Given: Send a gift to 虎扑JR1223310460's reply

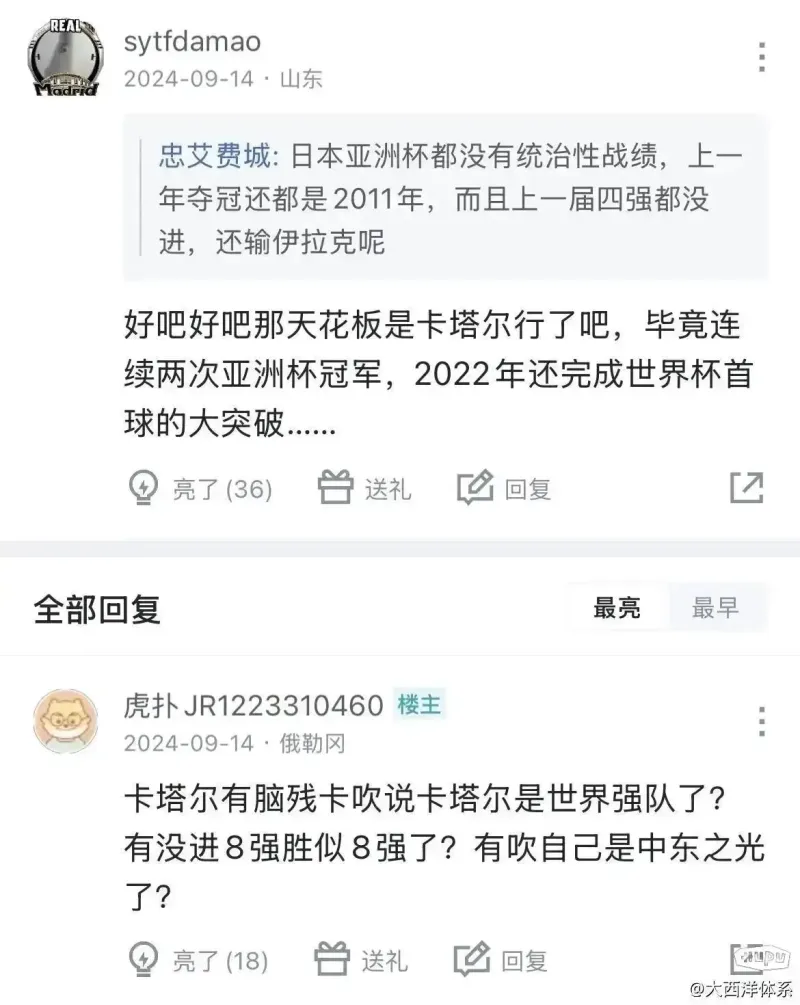Looking at the screenshot, I should tap(361, 961).
